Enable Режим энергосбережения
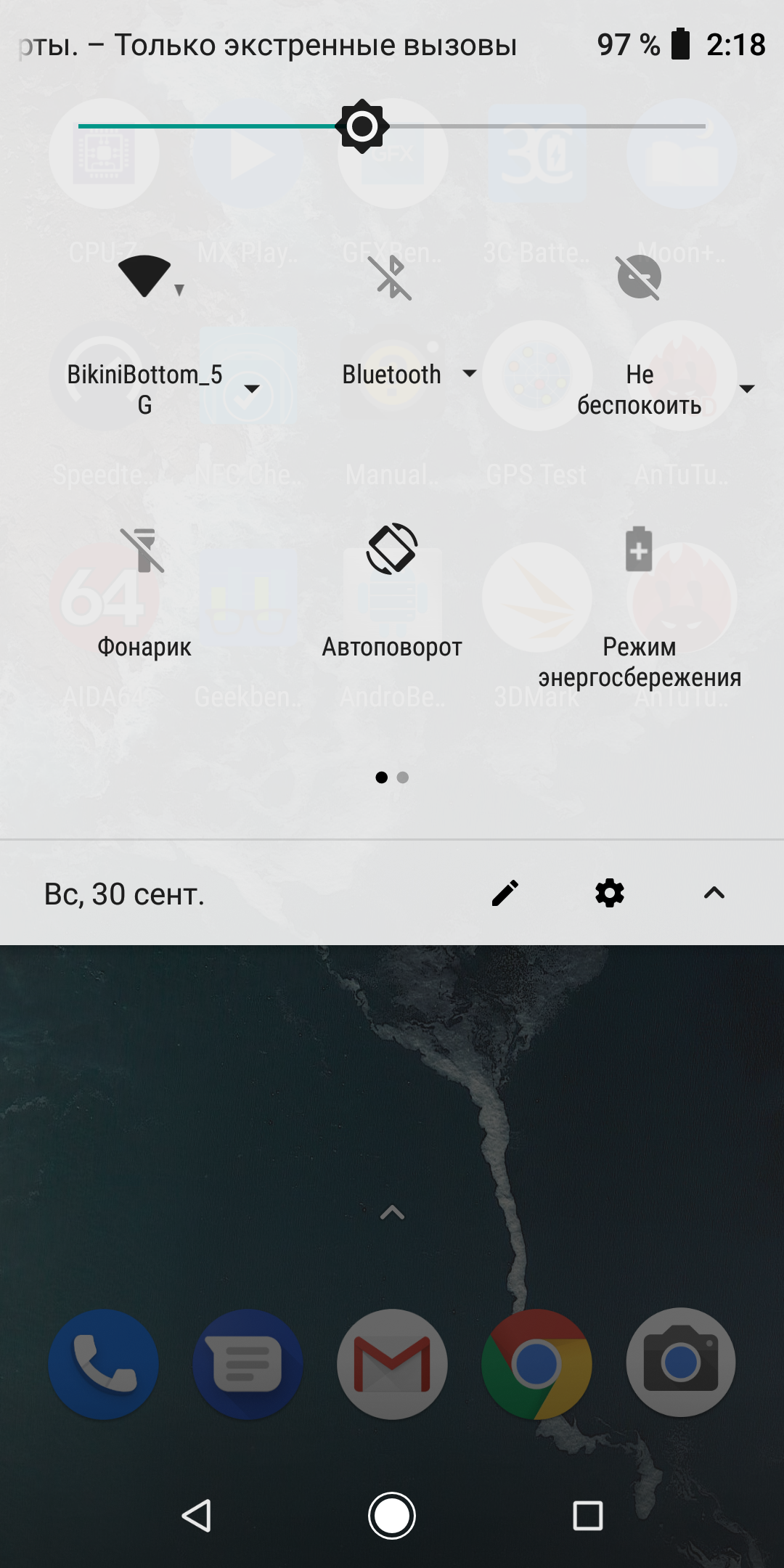The image size is (784, 1568). [639, 550]
